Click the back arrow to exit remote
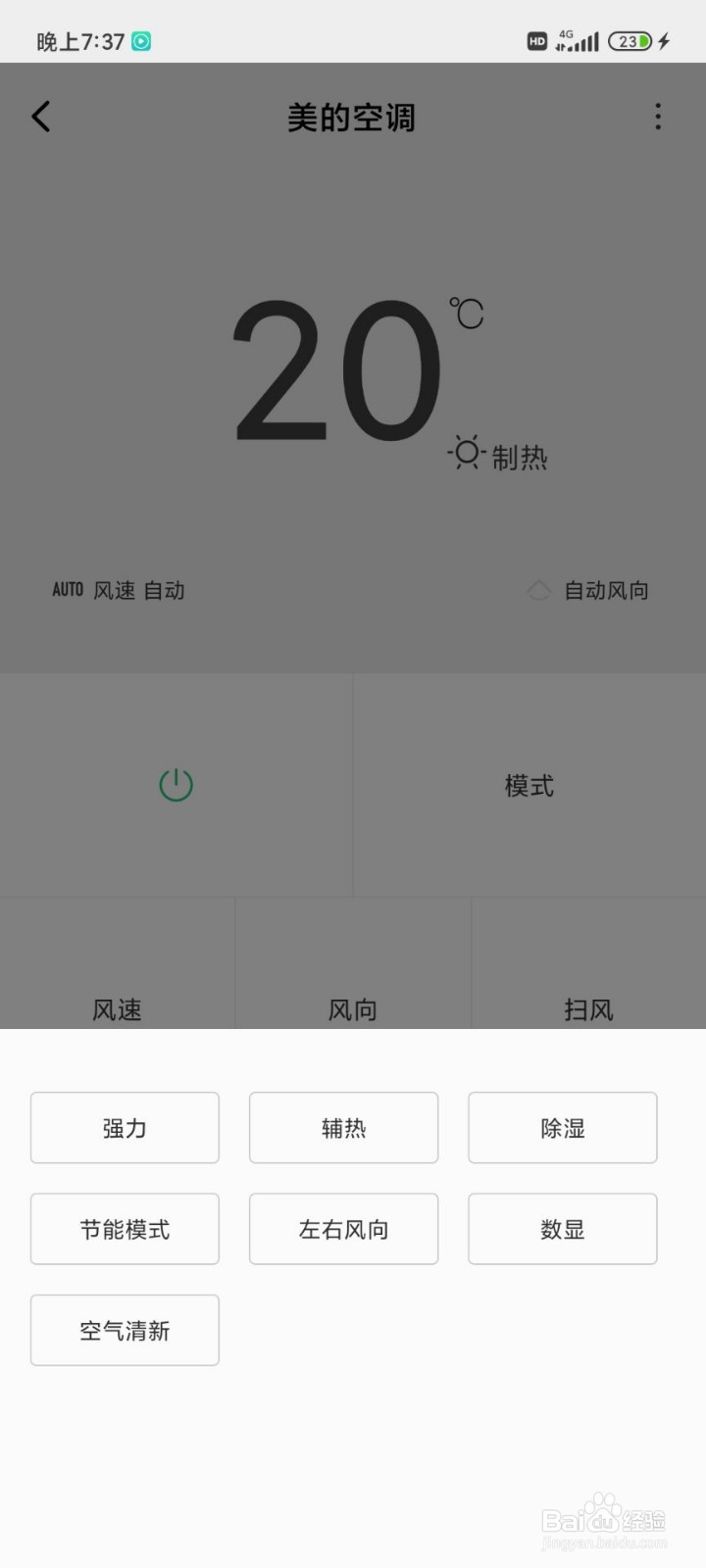The width and height of the screenshot is (706, 1568). 41,116
